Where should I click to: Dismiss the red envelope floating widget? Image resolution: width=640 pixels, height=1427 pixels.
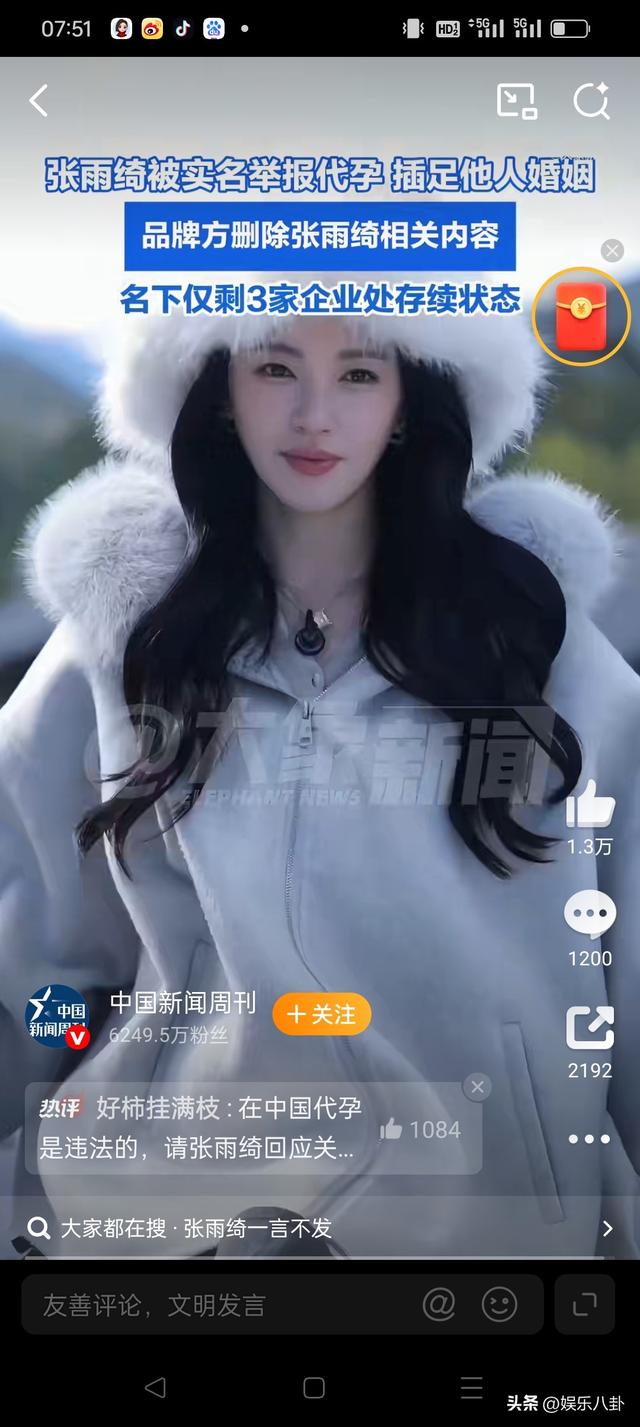[612, 251]
